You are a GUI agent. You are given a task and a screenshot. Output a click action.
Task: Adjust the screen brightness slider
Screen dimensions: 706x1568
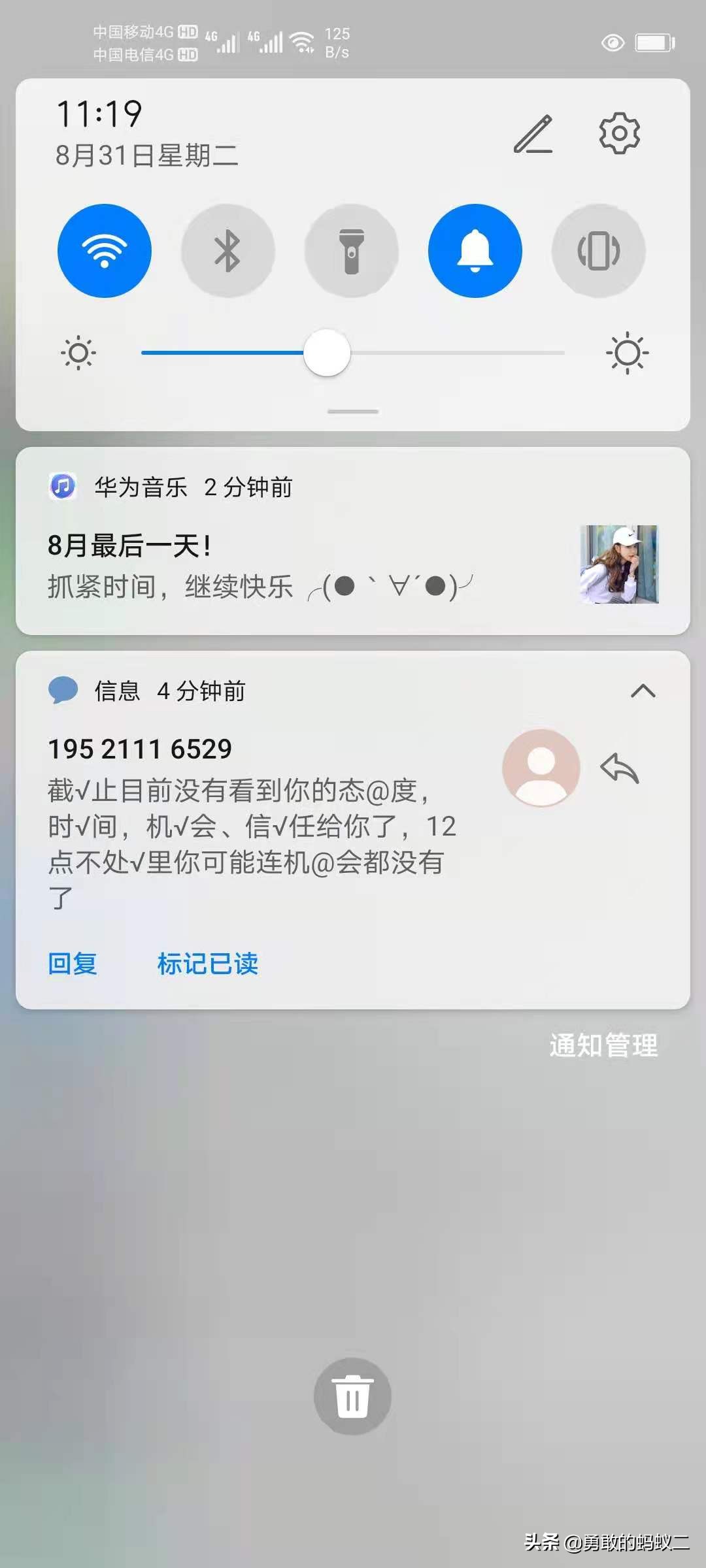[327, 351]
